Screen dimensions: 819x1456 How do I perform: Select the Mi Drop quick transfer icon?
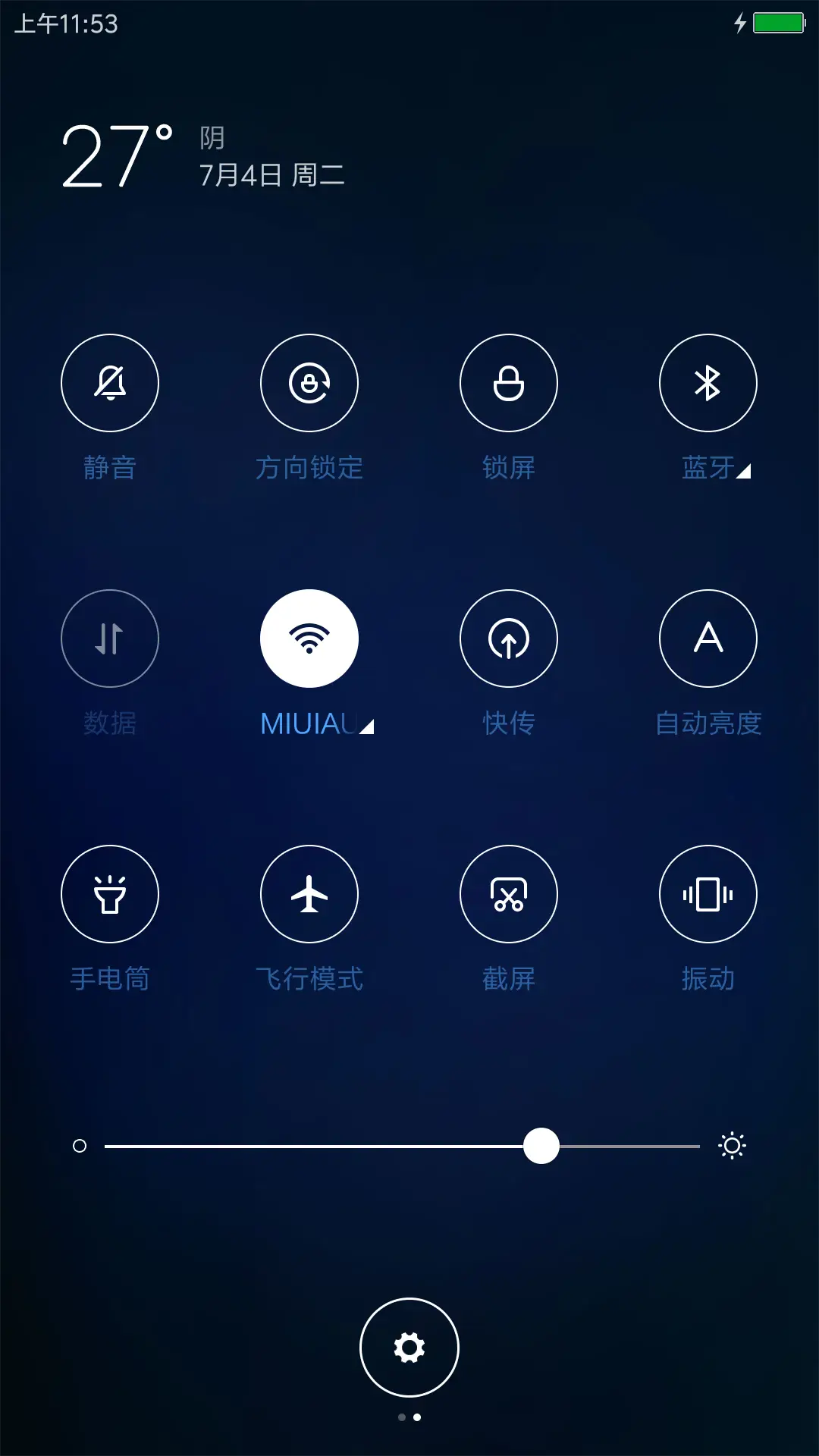point(509,639)
